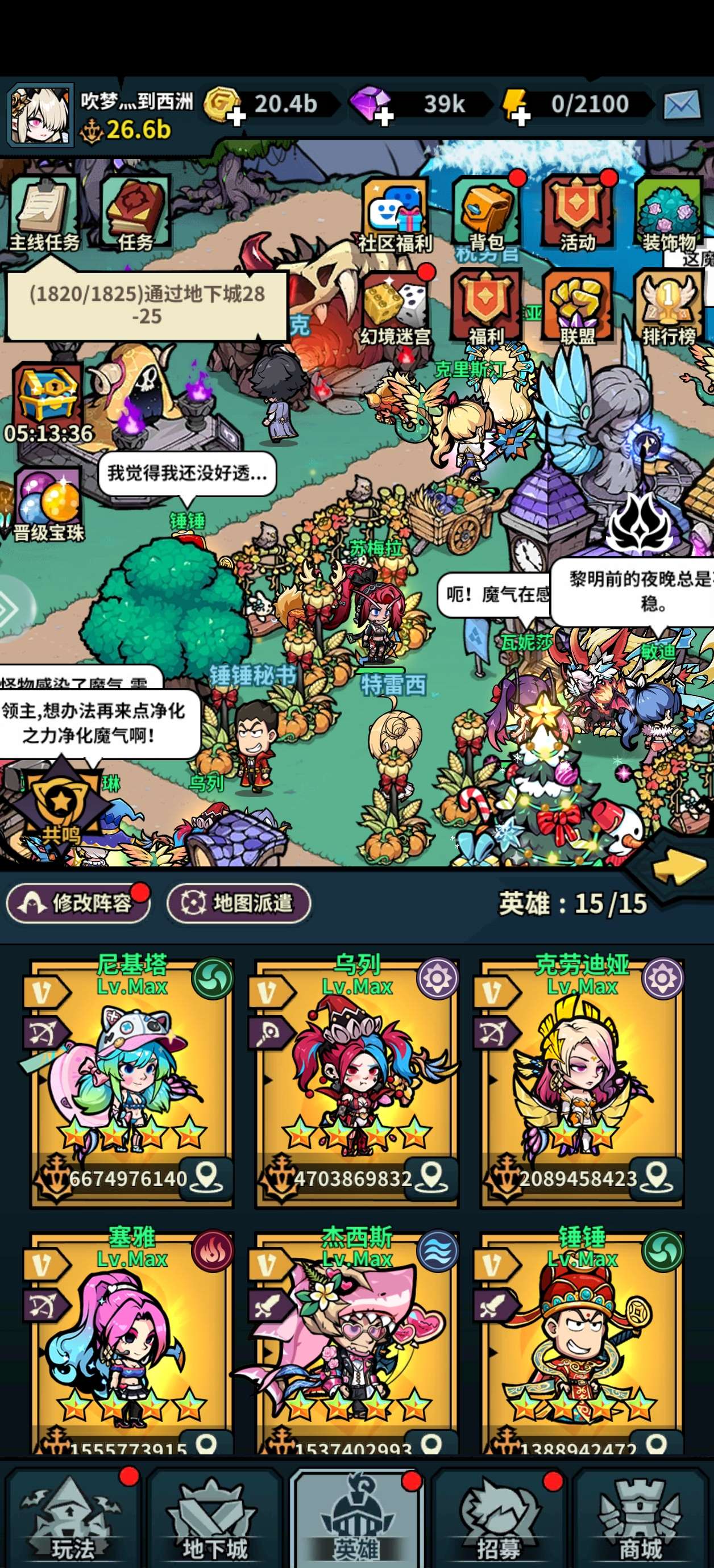Image resolution: width=714 pixels, height=1568 pixels.
Task: Open hero card 尼基塔
Action: 131,1083
